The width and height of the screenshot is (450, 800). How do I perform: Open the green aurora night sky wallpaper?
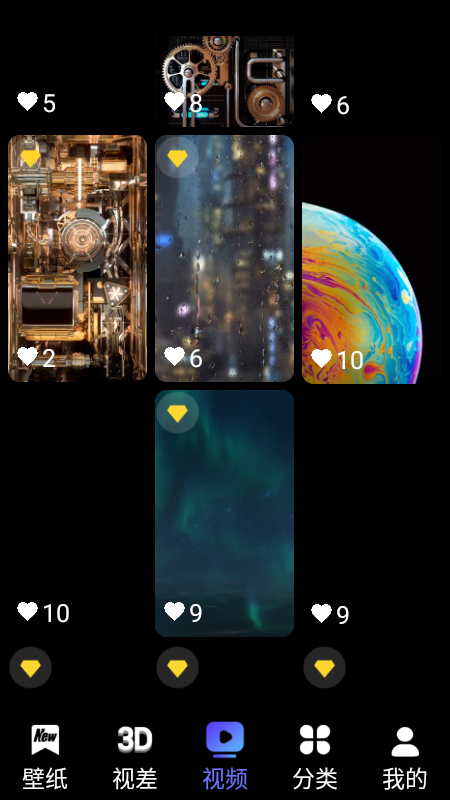tap(224, 513)
